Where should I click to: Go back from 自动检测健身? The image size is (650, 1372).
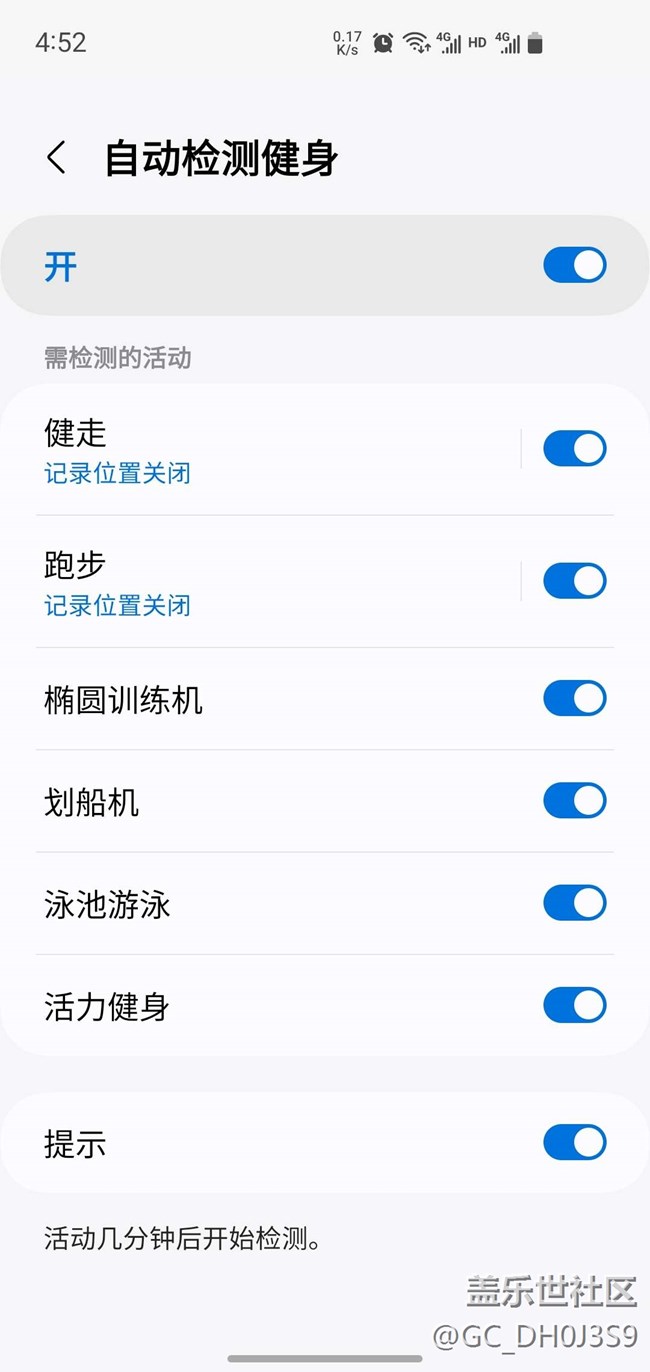[x=57, y=158]
